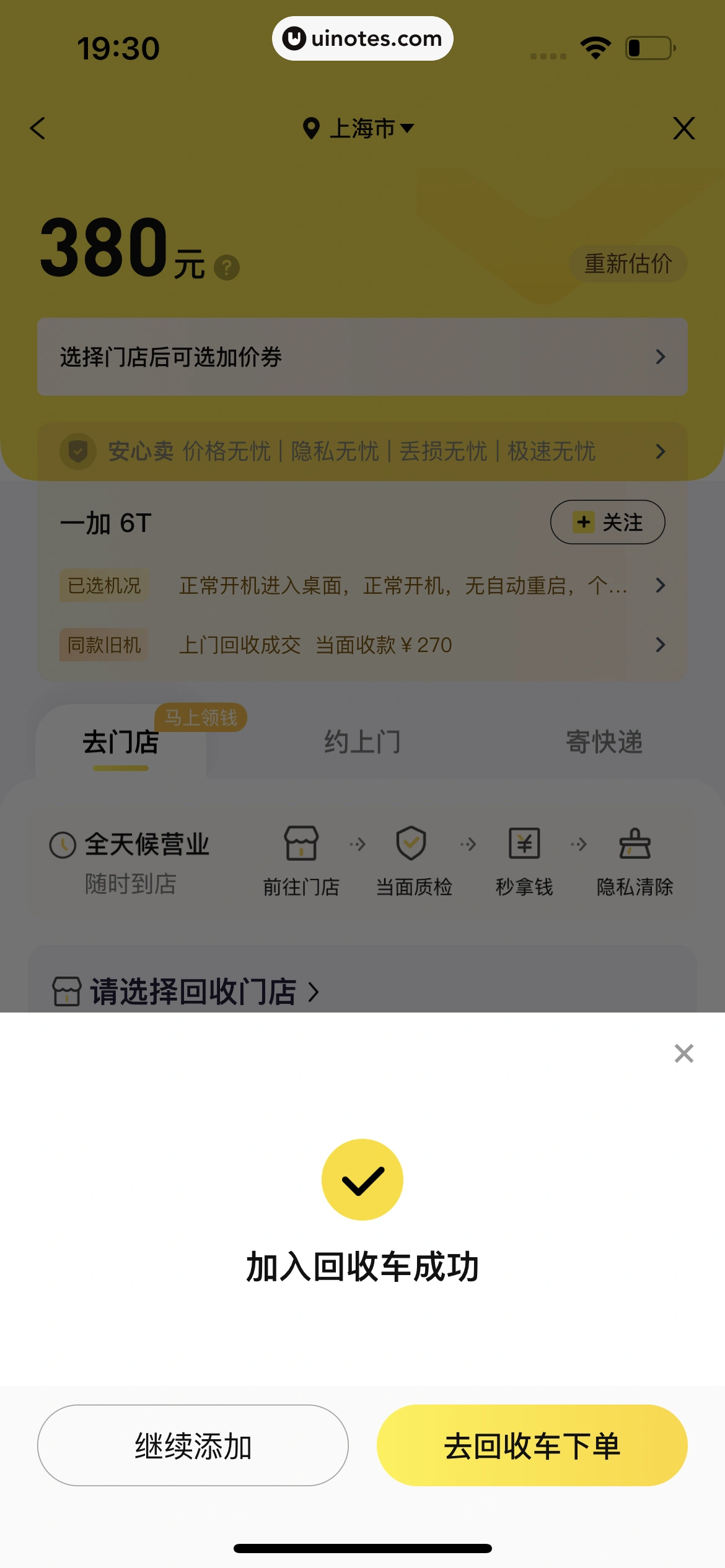This screenshot has width=725, height=1568.
Task: Tap 重新估价 to re-evaluate the price
Action: (628, 264)
